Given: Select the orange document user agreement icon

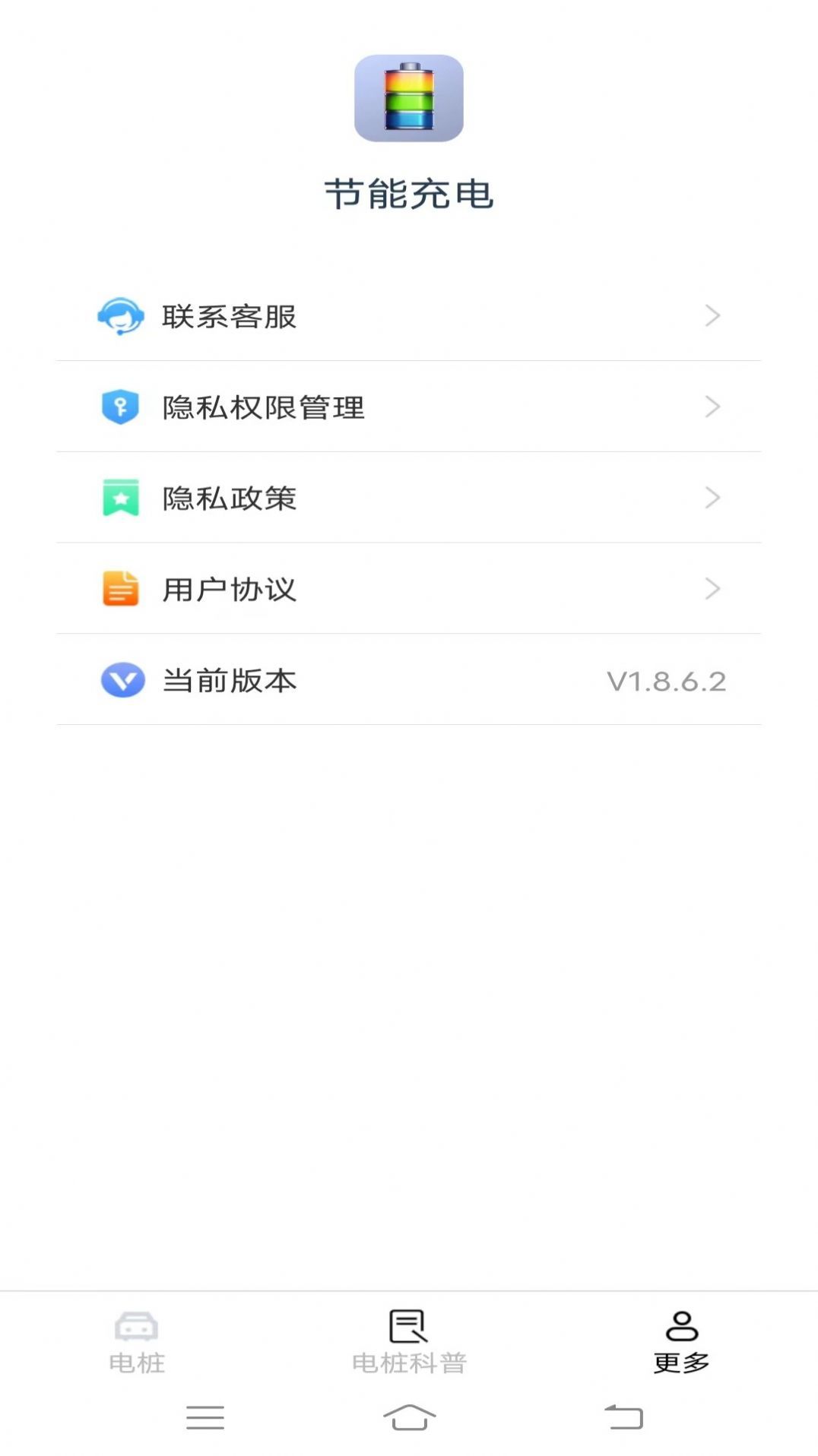Looking at the screenshot, I should (122, 589).
